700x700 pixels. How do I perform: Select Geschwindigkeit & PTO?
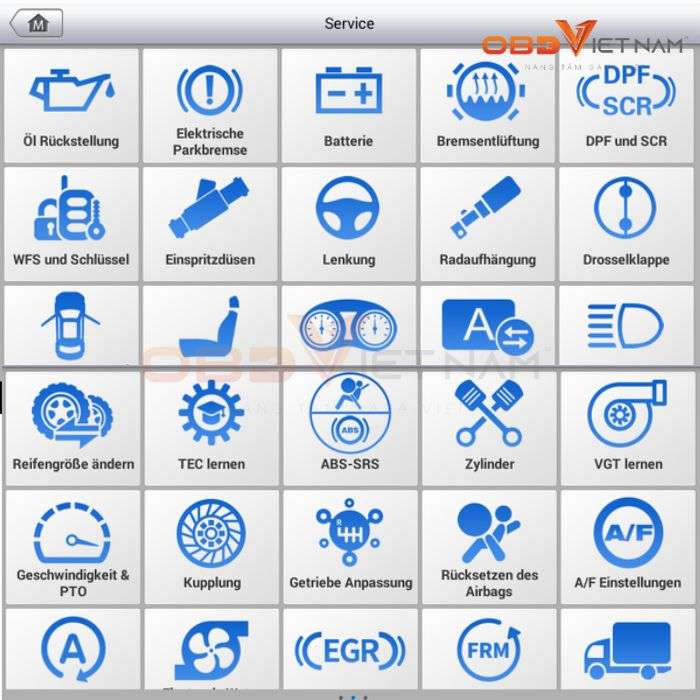tap(73, 547)
